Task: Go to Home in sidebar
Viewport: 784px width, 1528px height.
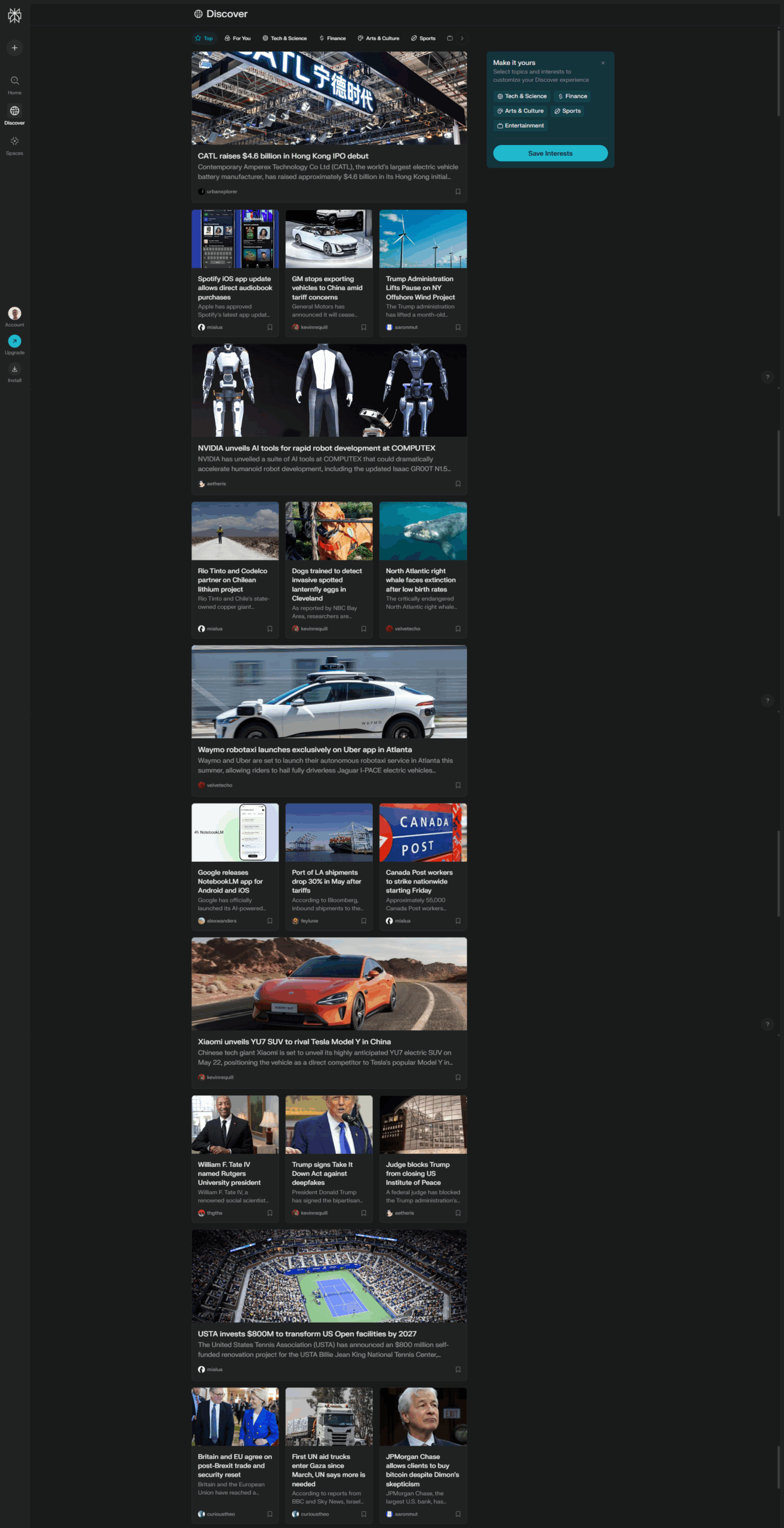Action: pos(14,84)
